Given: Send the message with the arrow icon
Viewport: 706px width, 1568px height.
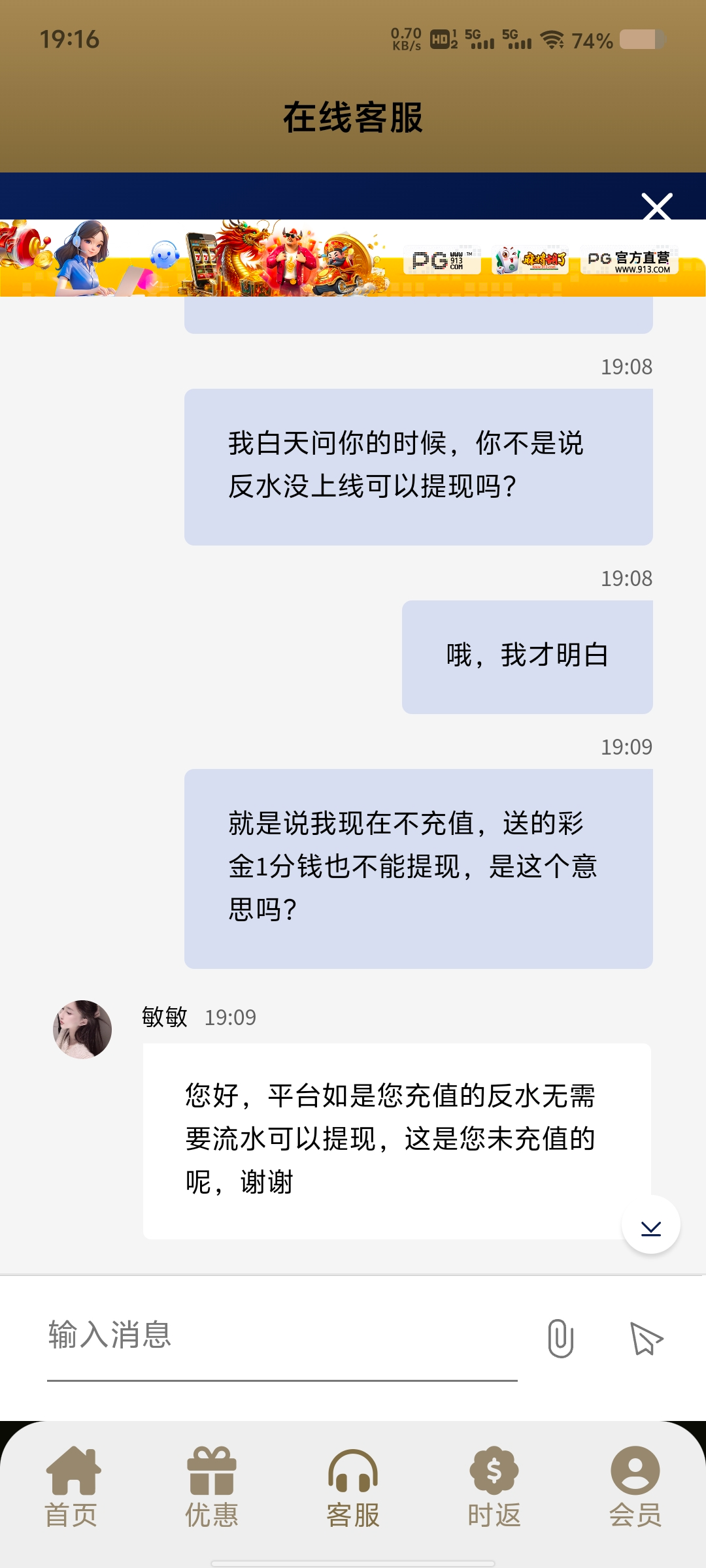Looking at the screenshot, I should coord(647,1338).
